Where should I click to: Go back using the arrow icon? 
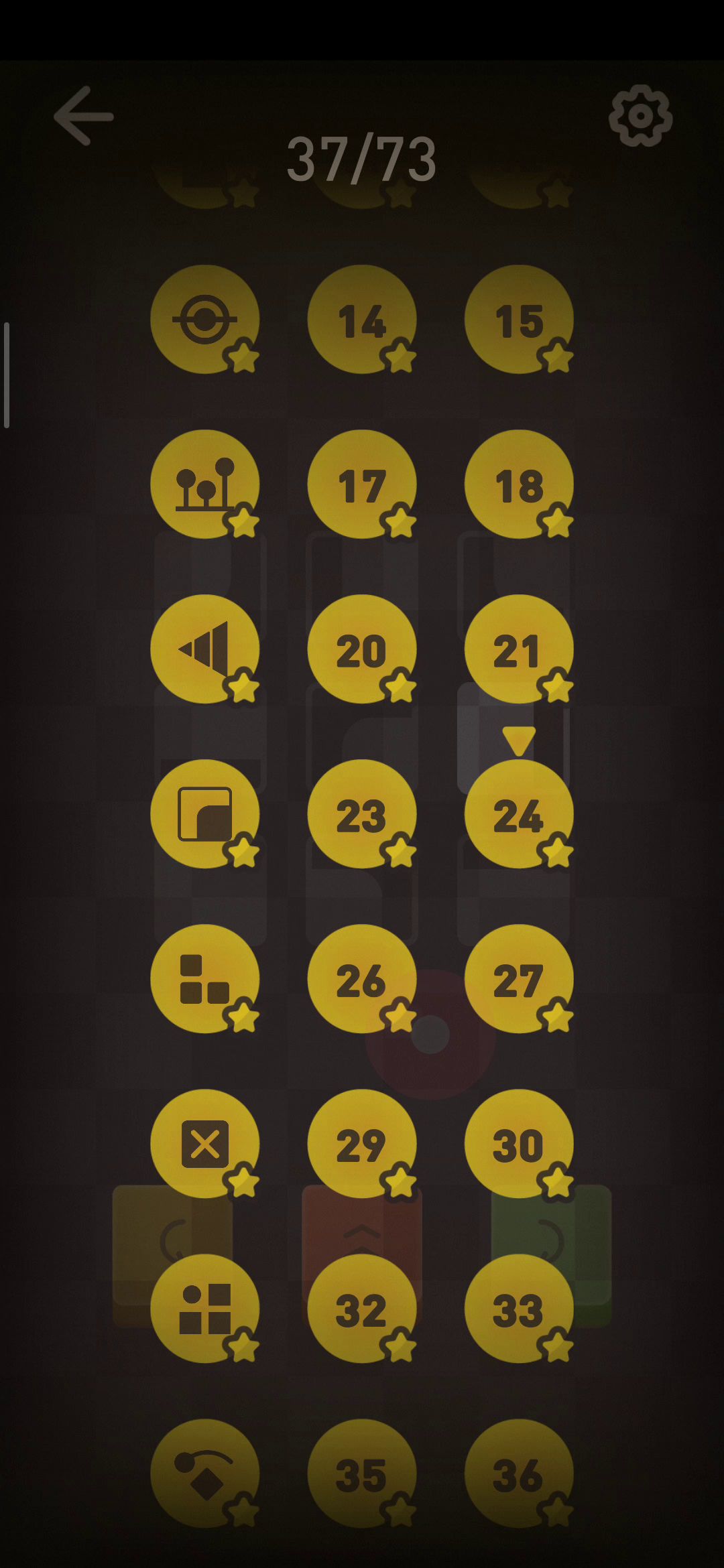[84, 116]
